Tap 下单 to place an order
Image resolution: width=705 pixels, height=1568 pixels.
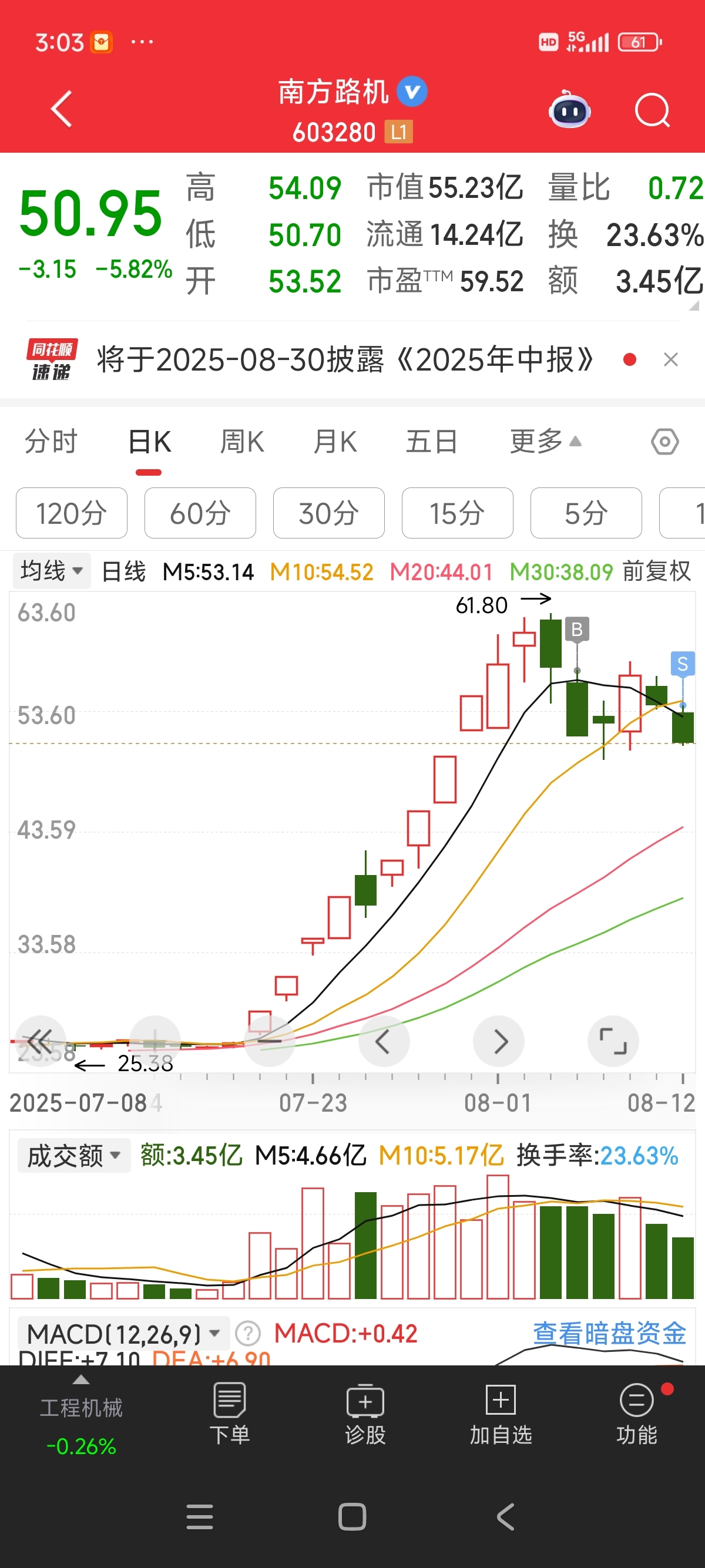pos(230,1414)
